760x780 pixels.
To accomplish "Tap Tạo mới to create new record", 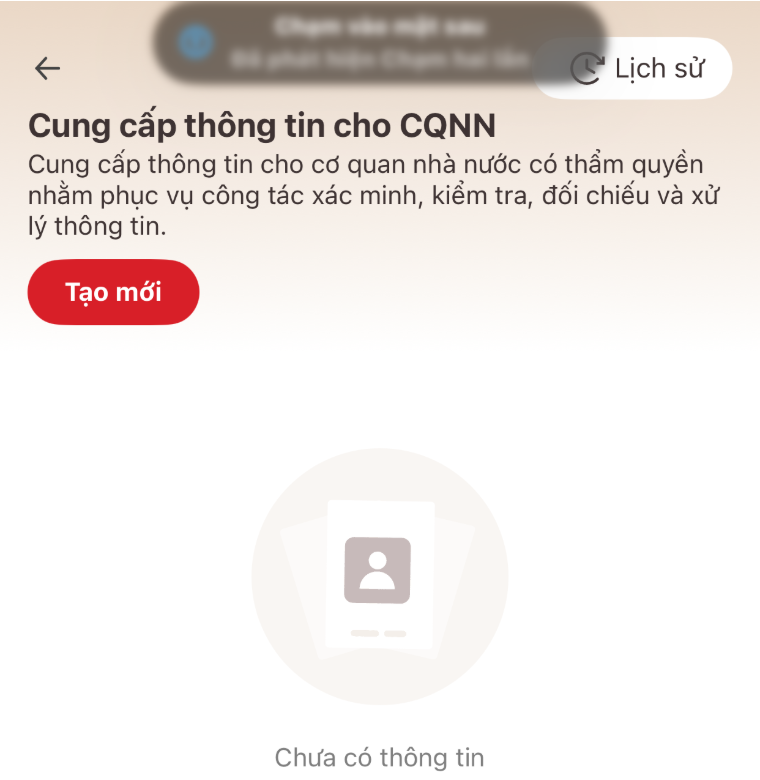I will coord(112,291).
